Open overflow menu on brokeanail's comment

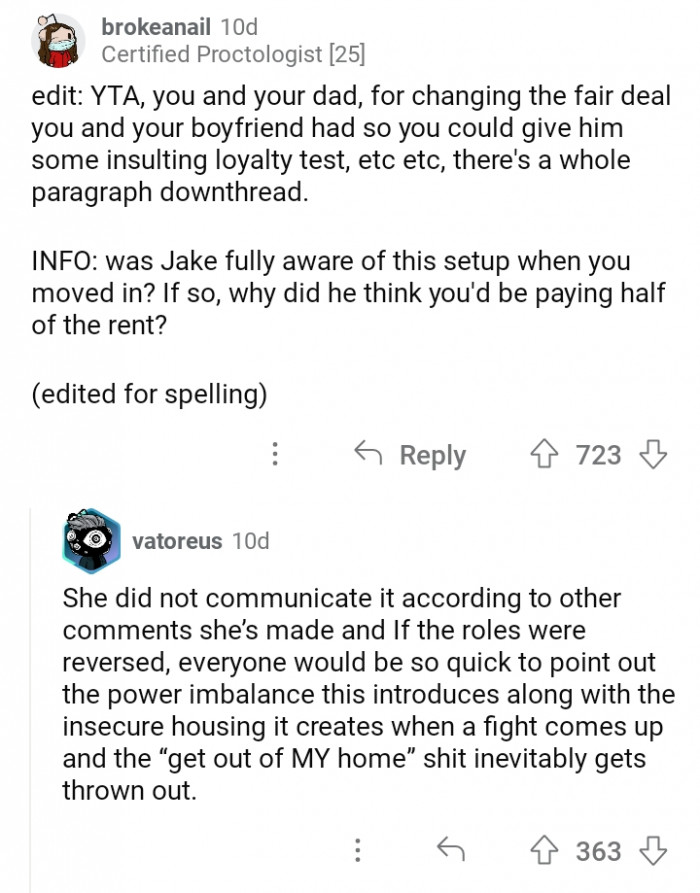pyautogui.click(x=276, y=455)
